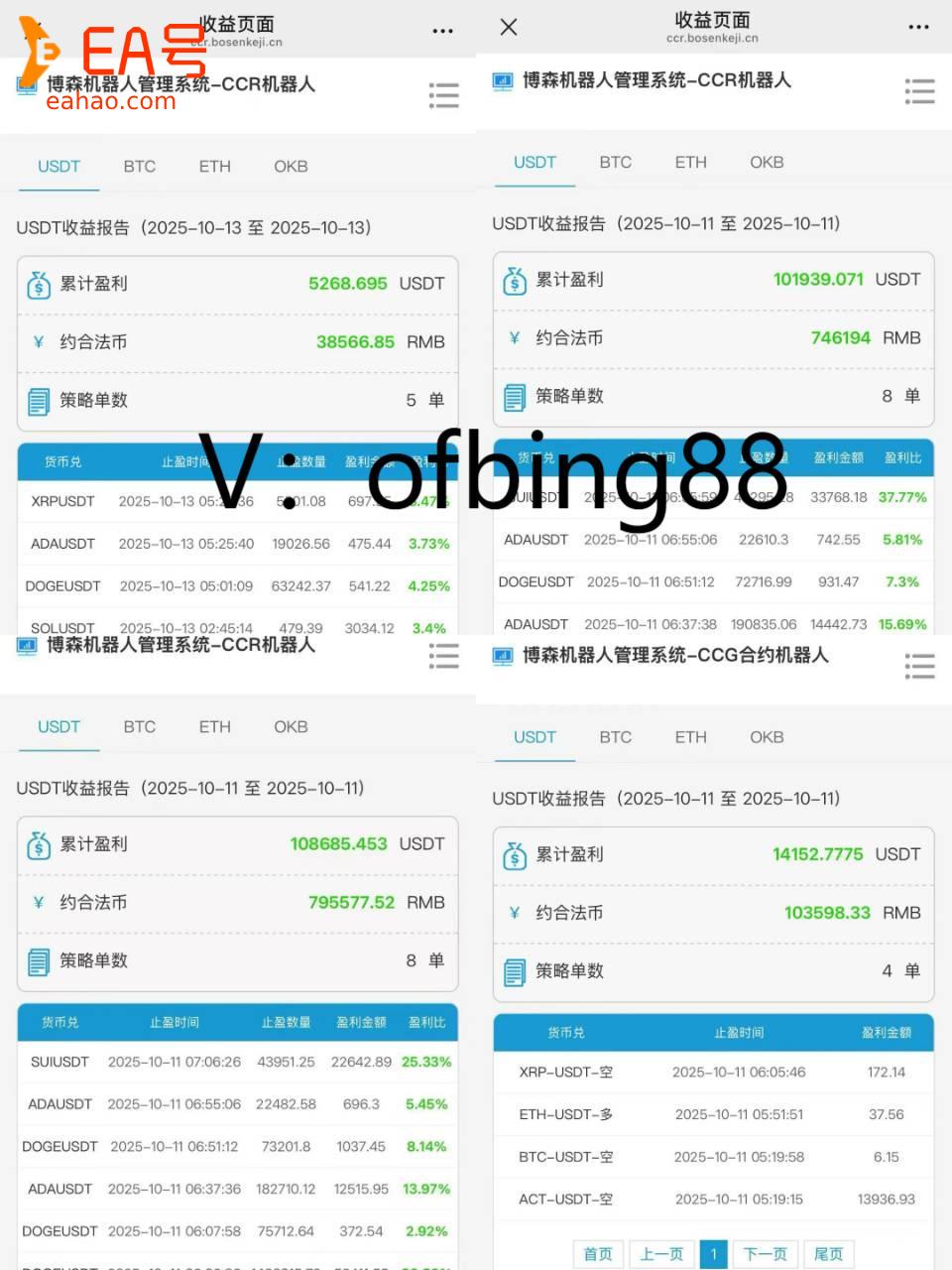Viewport: 952px width, 1270px height.
Task: Click the 首页 pagination button
Action: pos(598,1253)
